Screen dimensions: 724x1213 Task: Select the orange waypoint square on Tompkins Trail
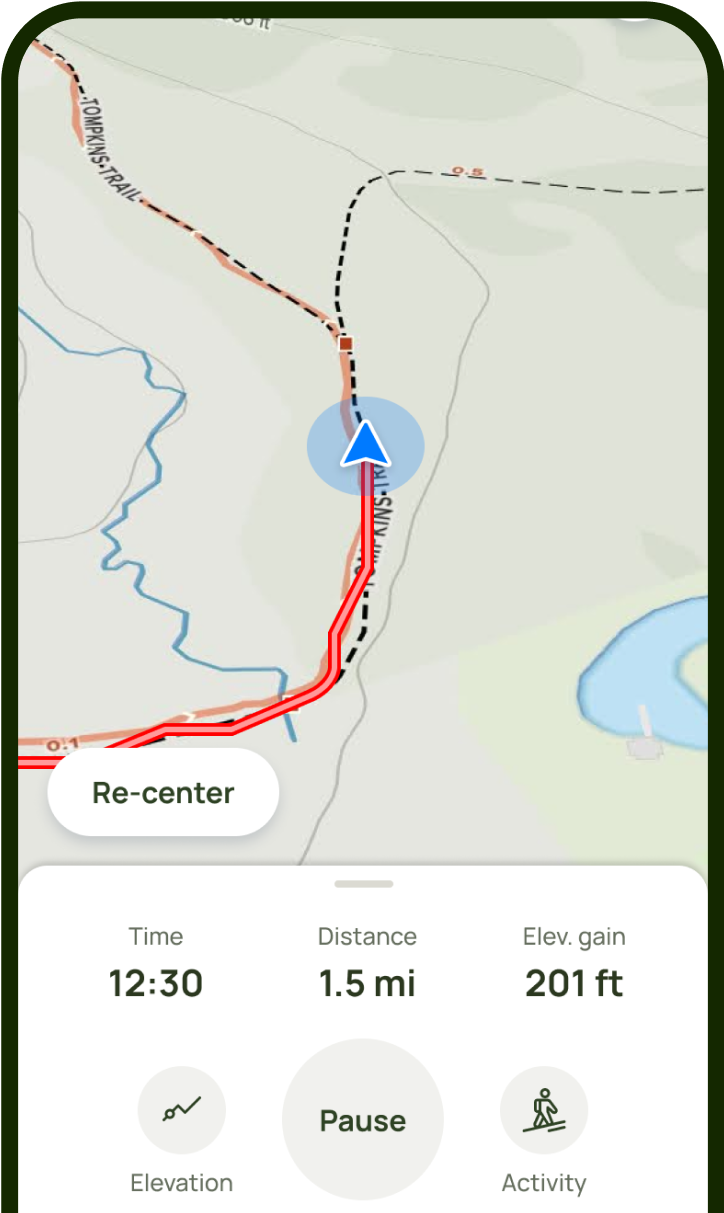[x=345, y=342]
